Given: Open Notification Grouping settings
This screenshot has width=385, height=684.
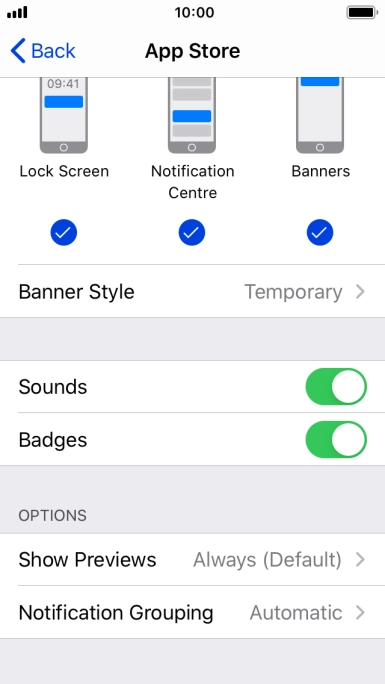Looking at the screenshot, I should (x=192, y=612).
